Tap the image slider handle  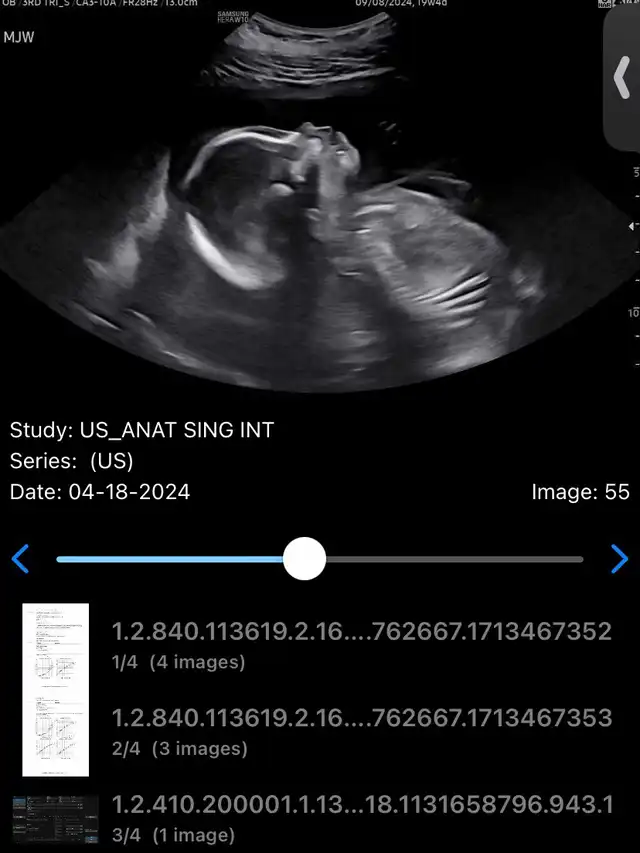tap(304, 559)
